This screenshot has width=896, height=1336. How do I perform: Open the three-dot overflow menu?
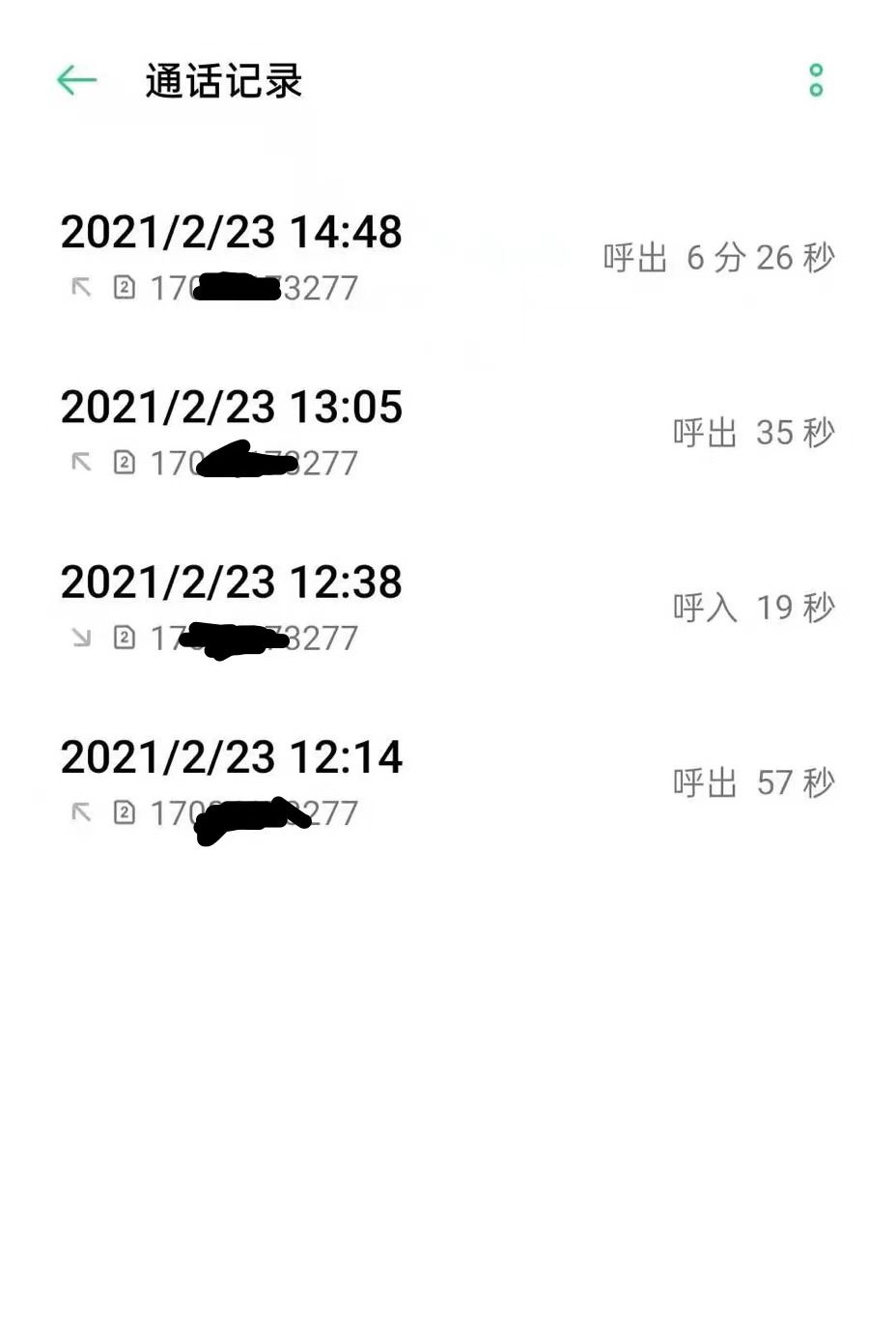point(816,80)
